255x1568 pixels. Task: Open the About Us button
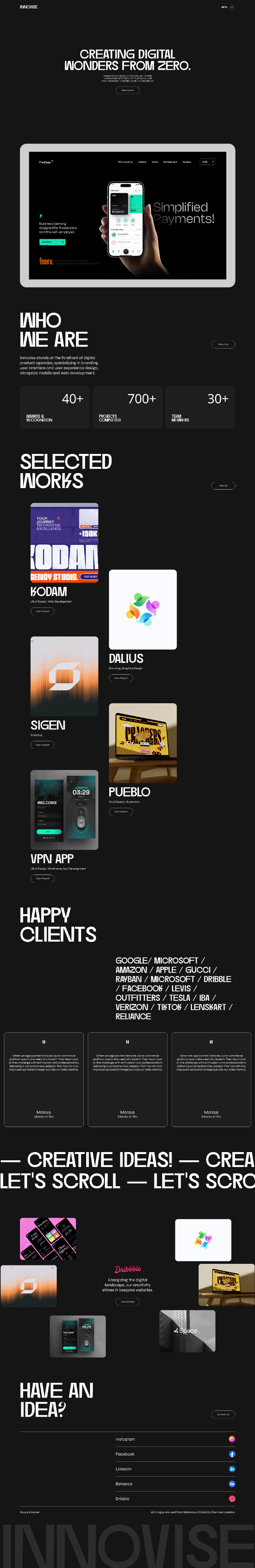click(223, 345)
